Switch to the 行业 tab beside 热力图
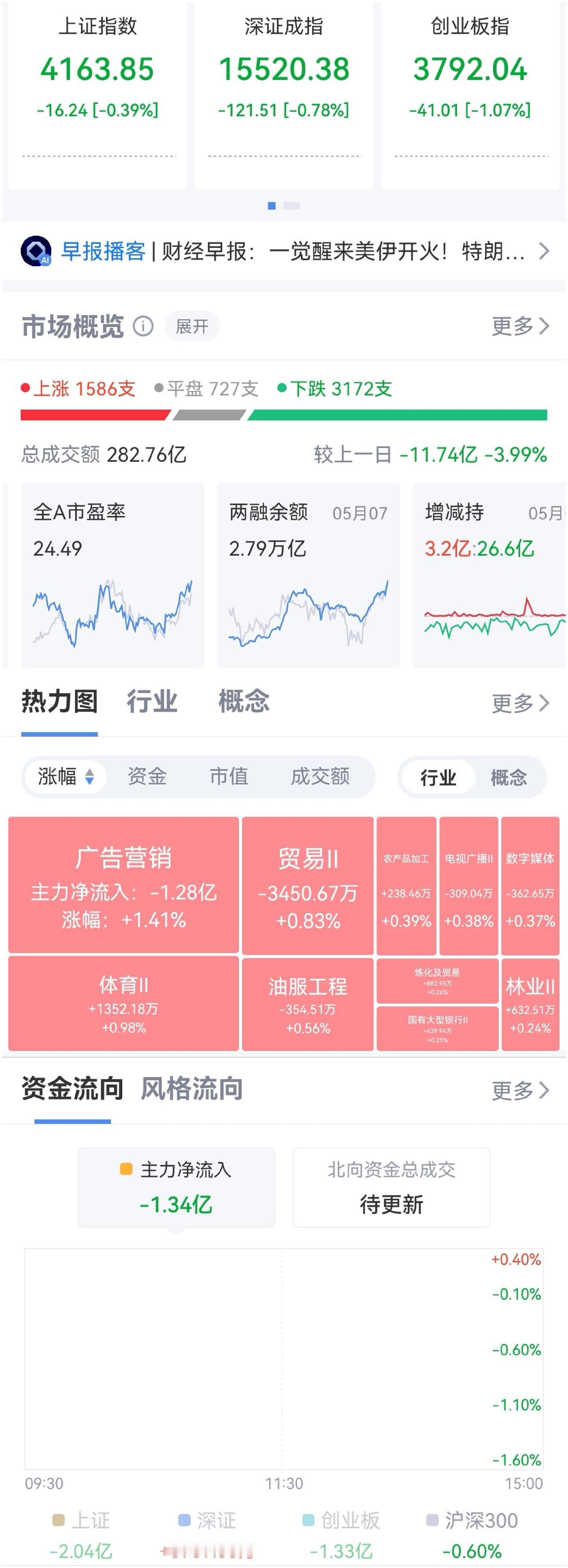Viewport: 568px width, 1568px height. [152, 701]
